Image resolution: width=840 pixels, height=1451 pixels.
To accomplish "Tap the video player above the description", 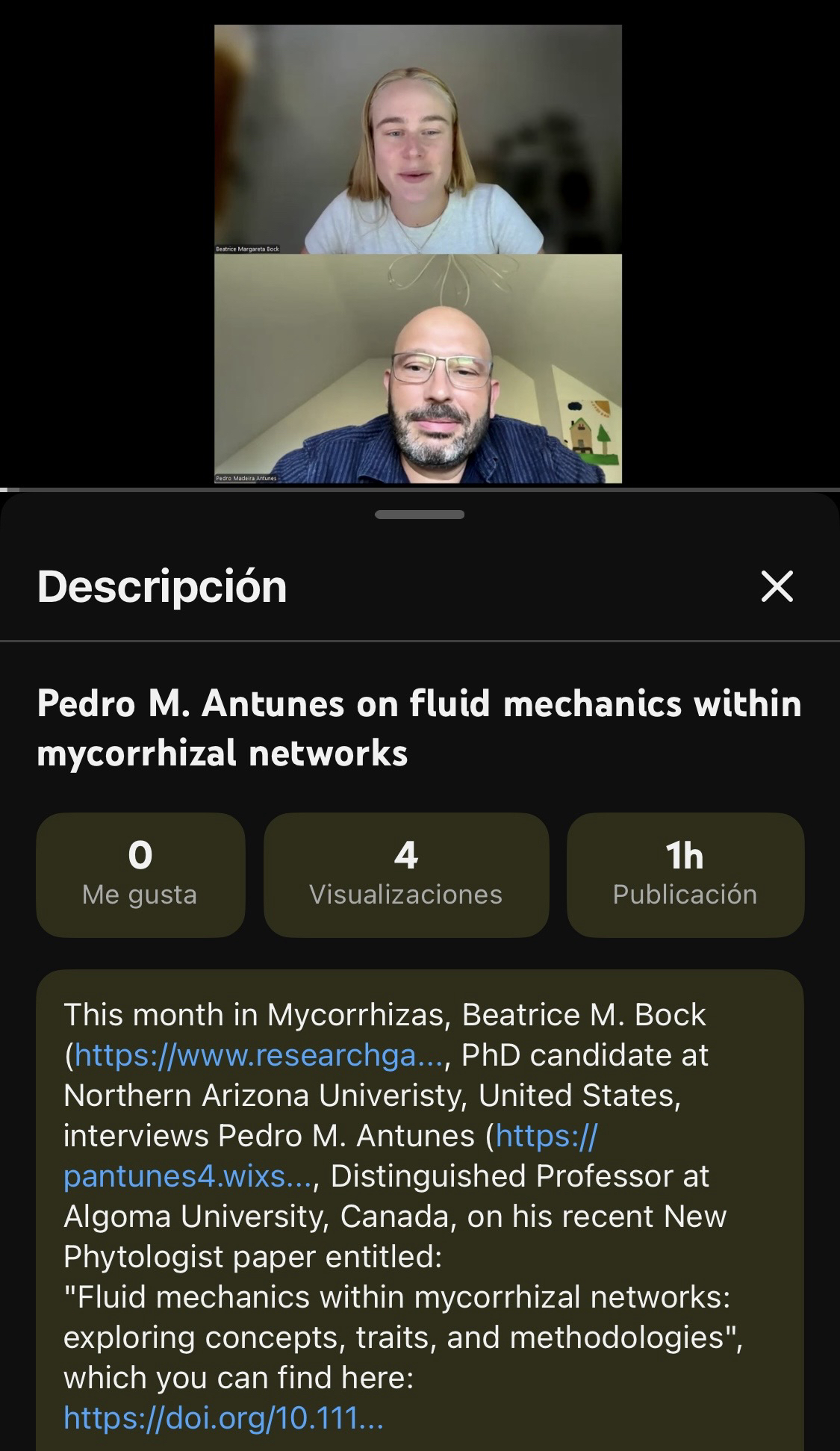I will pyautogui.click(x=418, y=254).
